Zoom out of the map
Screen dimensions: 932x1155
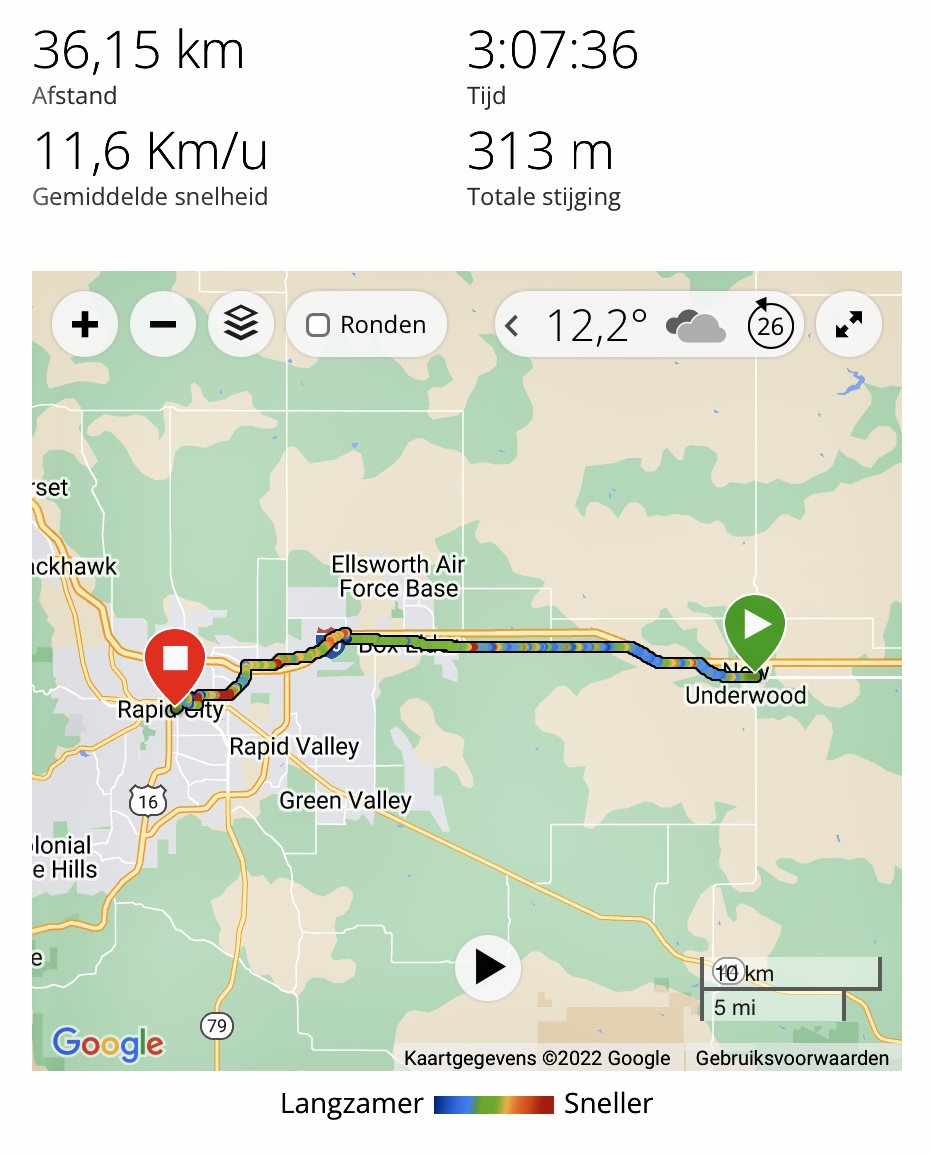click(163, 325)
